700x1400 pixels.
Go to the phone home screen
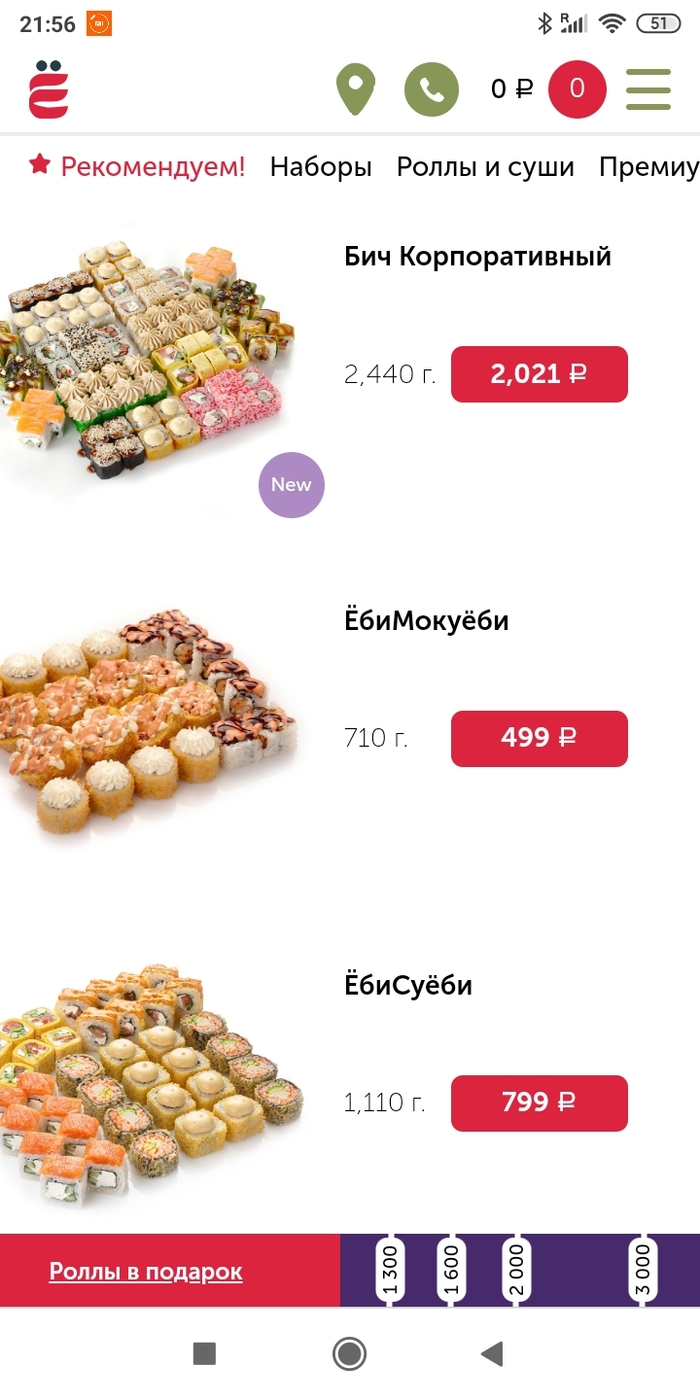pos(349,1354)
